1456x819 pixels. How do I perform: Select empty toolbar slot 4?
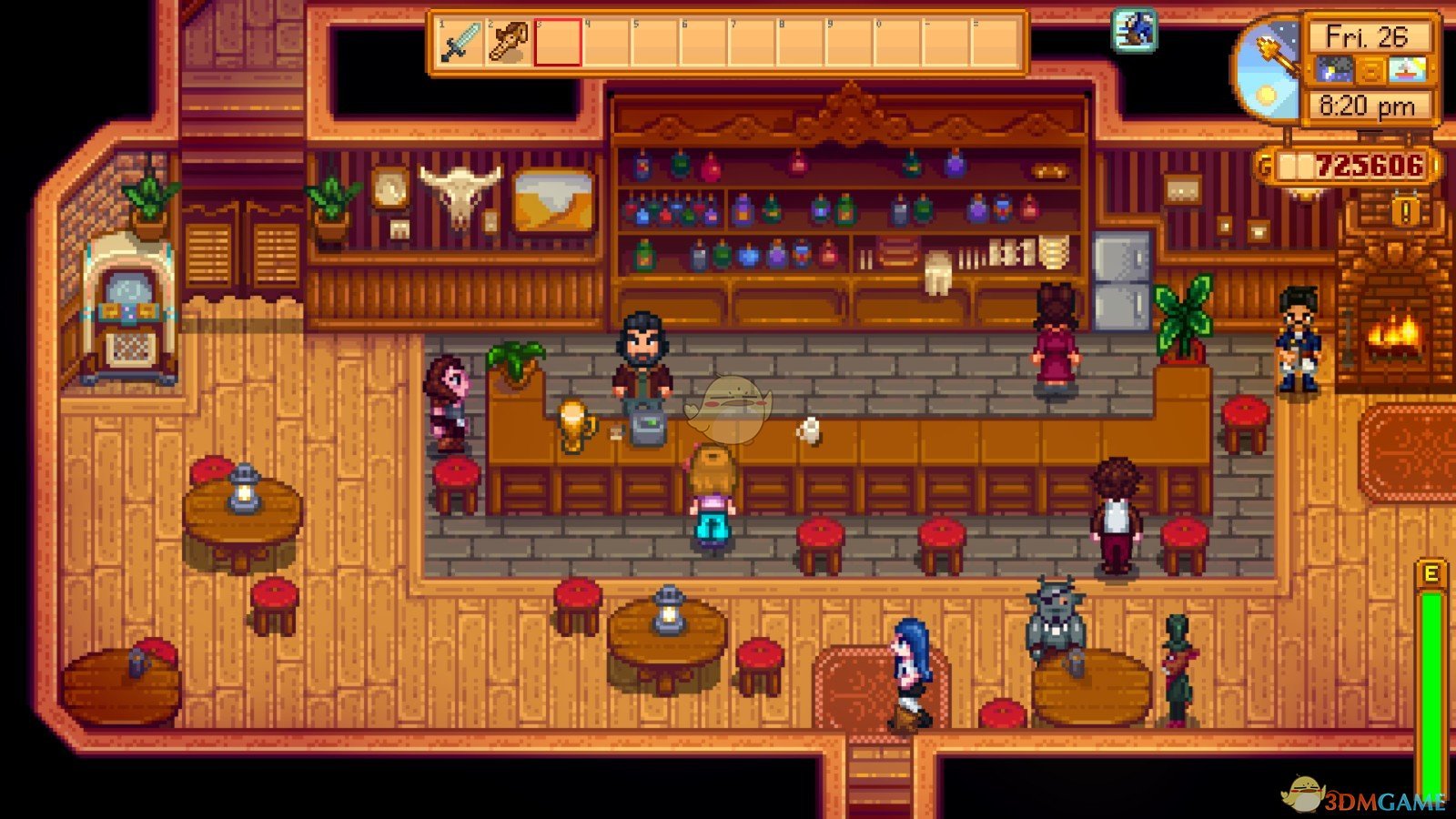point(607,42)
